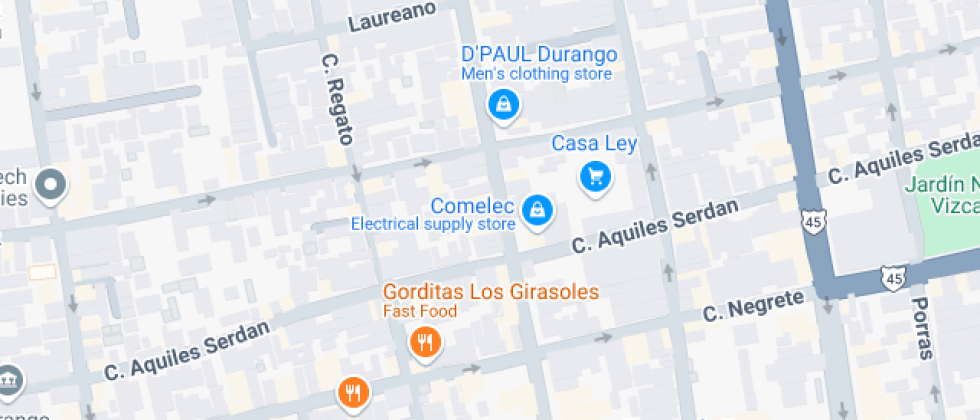Open Gorditas Los Girasoles restaurant marker
Screen dimensions: 980x420
(426, 344)
